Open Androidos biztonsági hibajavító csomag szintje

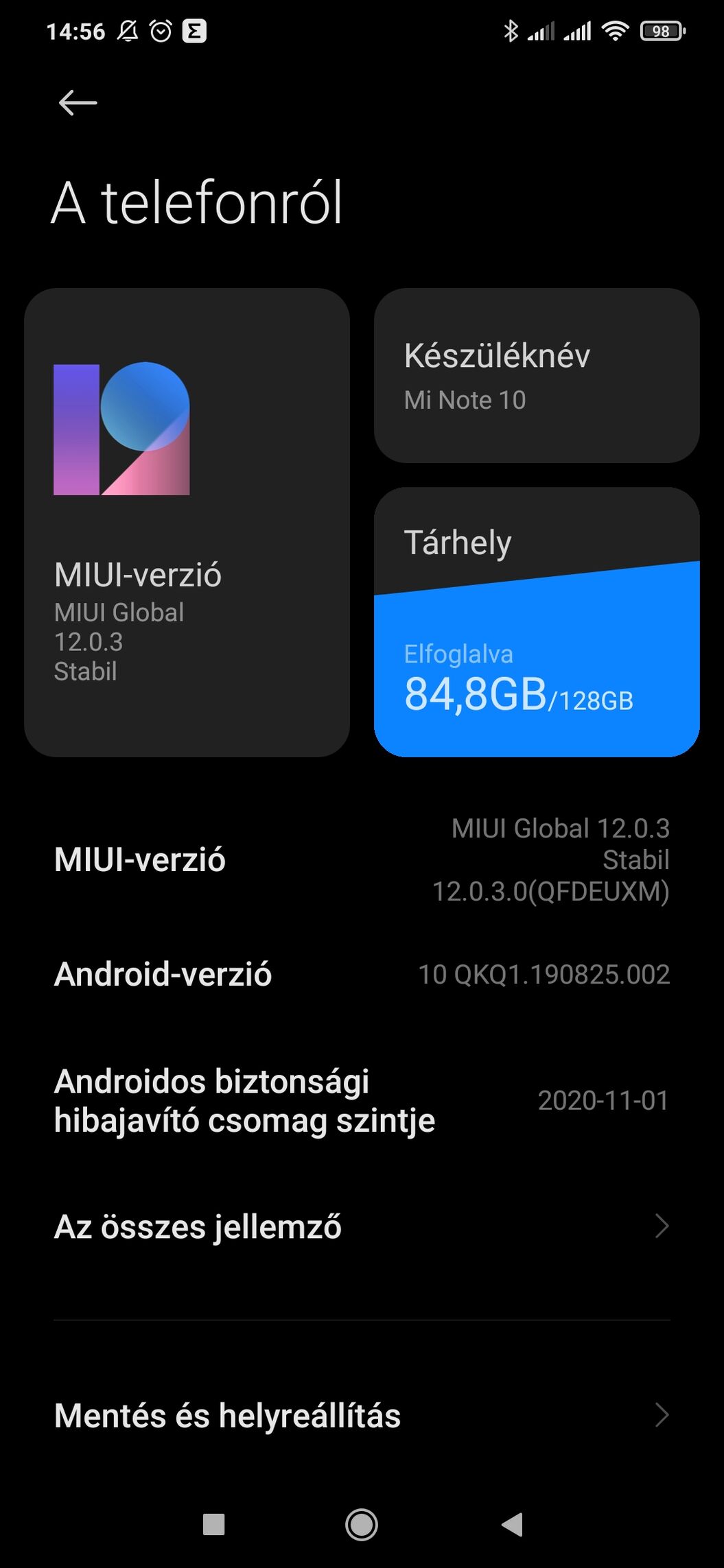point(362,1100)
